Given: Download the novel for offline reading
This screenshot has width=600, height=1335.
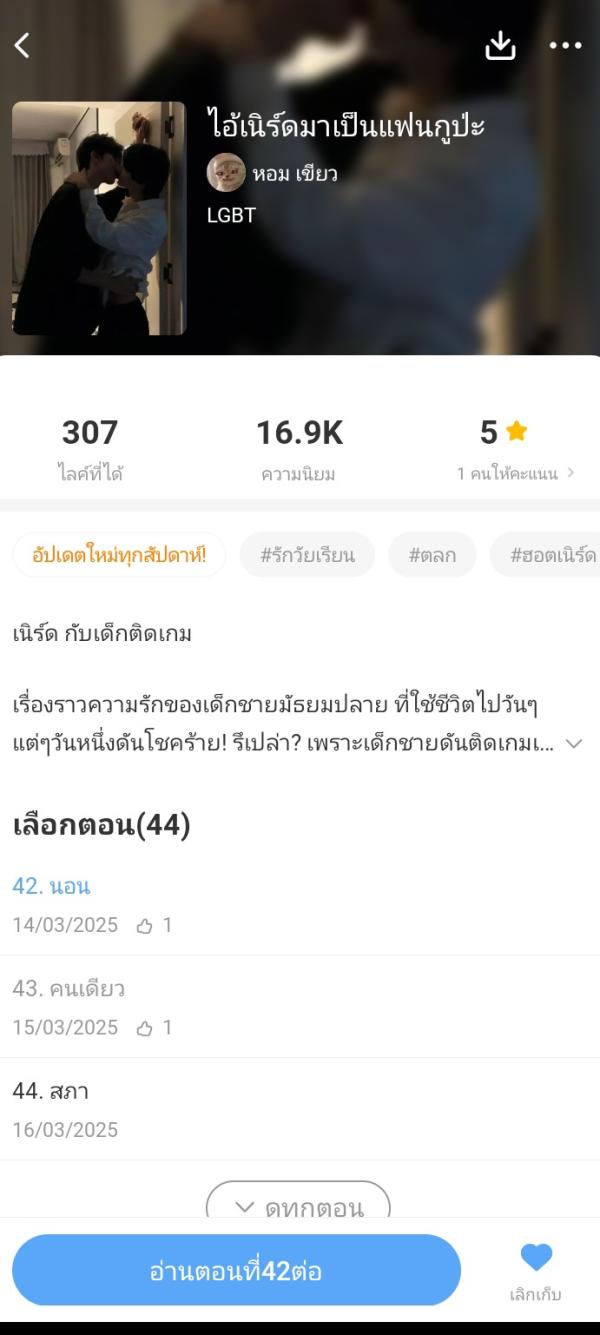Looking at the screenshot, I should pyautogui.click(x=500, y=45).
